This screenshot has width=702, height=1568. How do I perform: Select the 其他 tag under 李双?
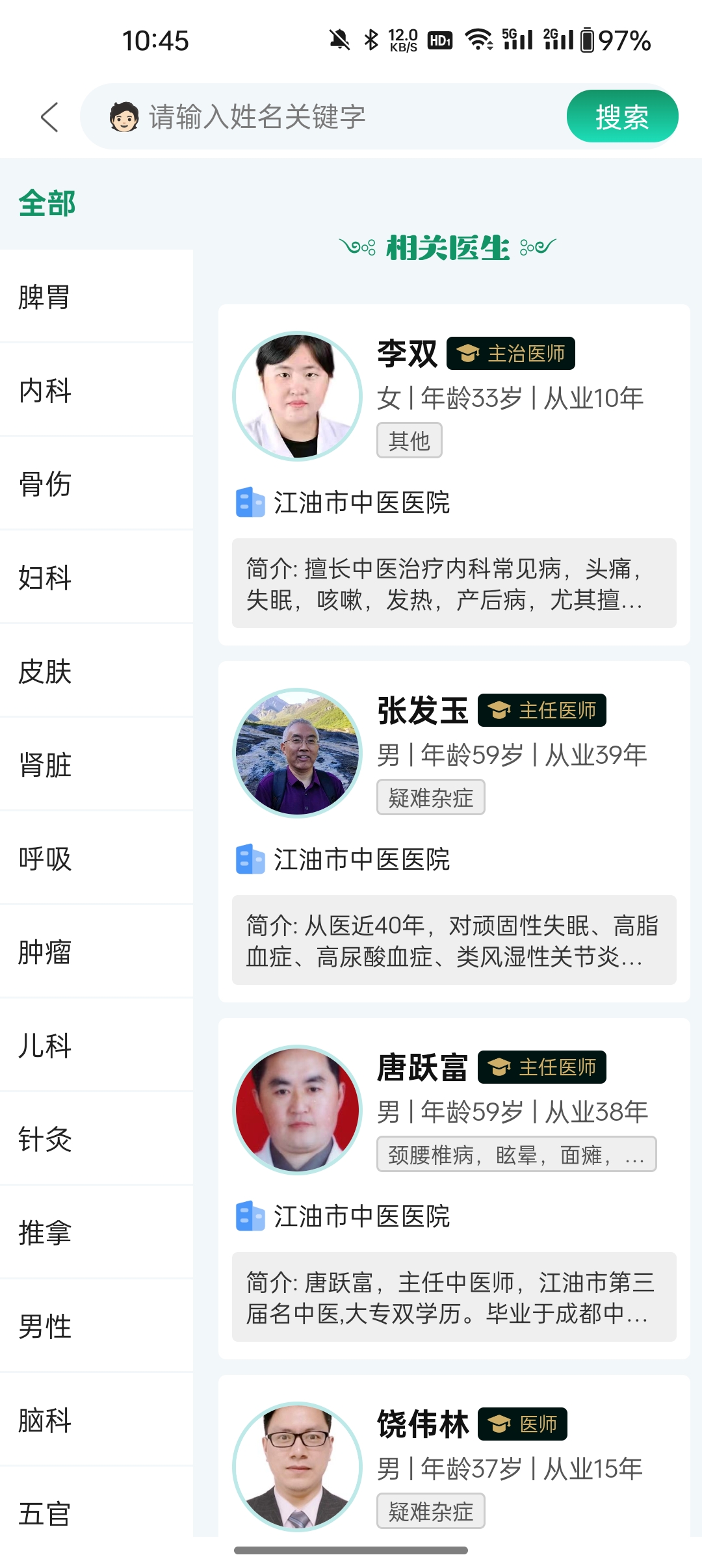click(x=409, y=441)
